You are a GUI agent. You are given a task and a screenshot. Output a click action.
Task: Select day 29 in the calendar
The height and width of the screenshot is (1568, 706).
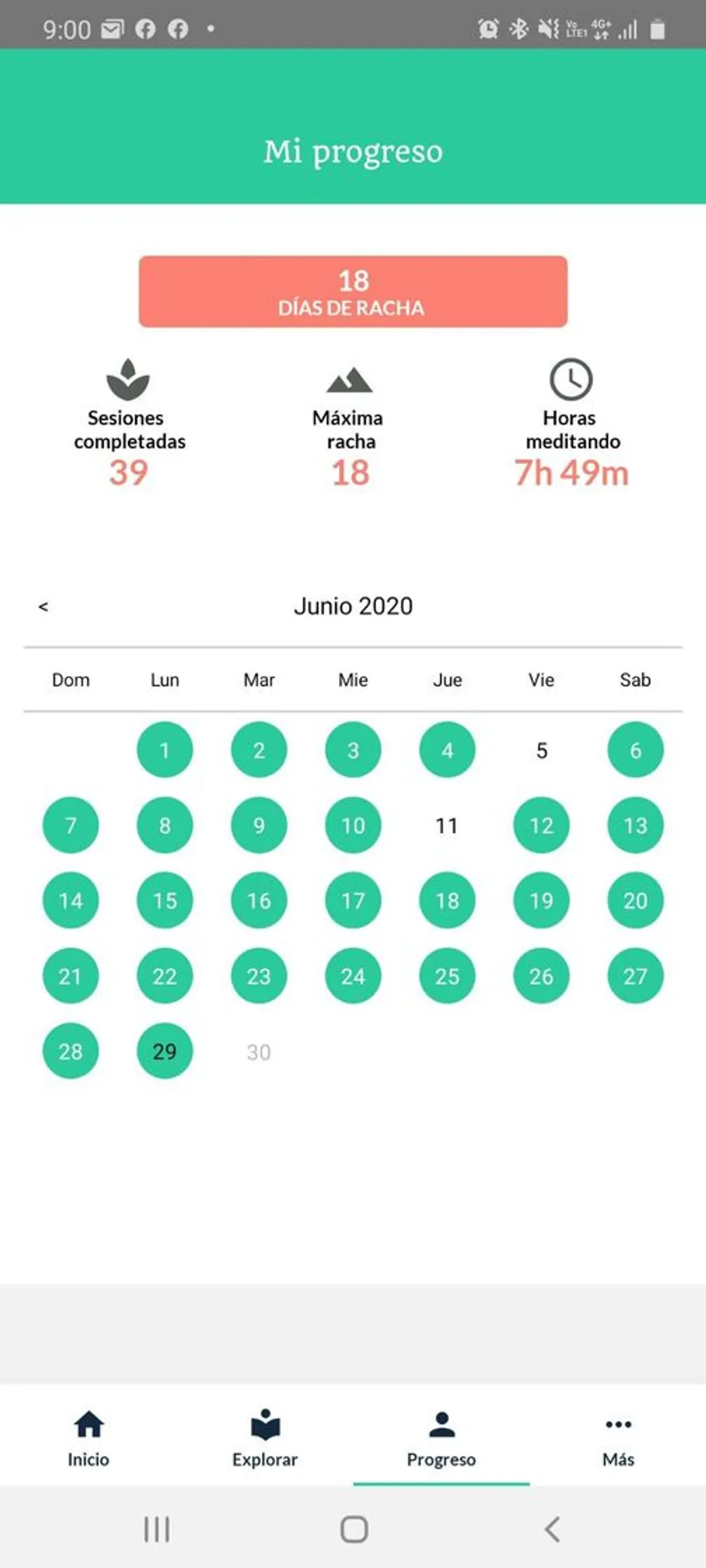(165, 1051)
